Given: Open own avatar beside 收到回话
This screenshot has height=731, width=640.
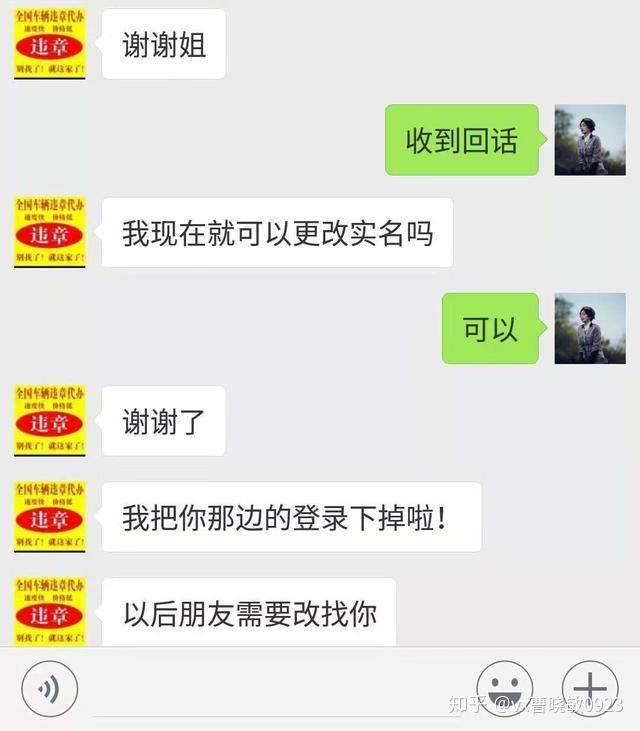Looking at the screenshot, I should (590, 140).
